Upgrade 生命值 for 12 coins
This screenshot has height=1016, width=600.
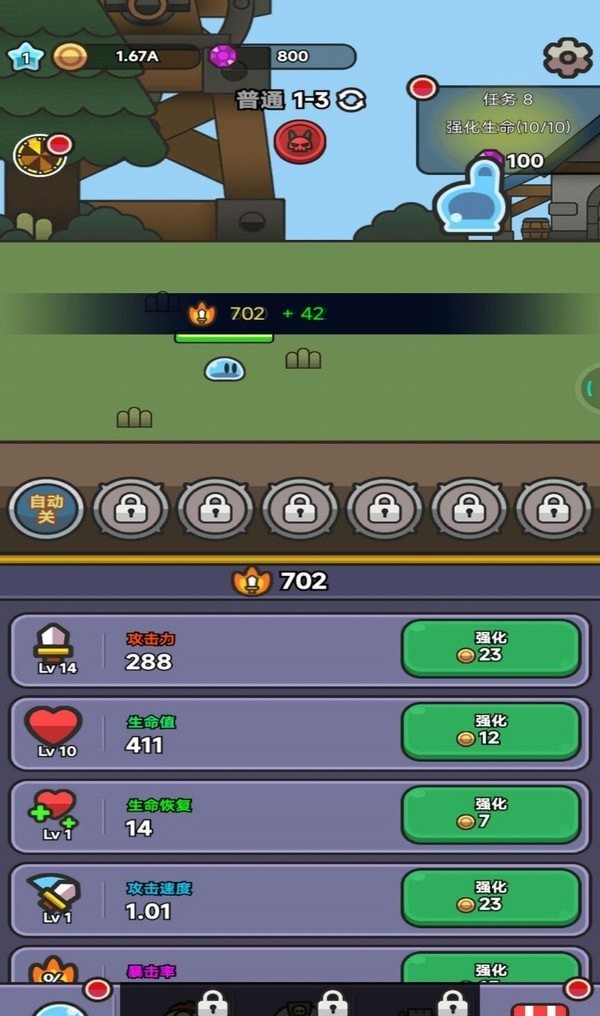[490, 731]
